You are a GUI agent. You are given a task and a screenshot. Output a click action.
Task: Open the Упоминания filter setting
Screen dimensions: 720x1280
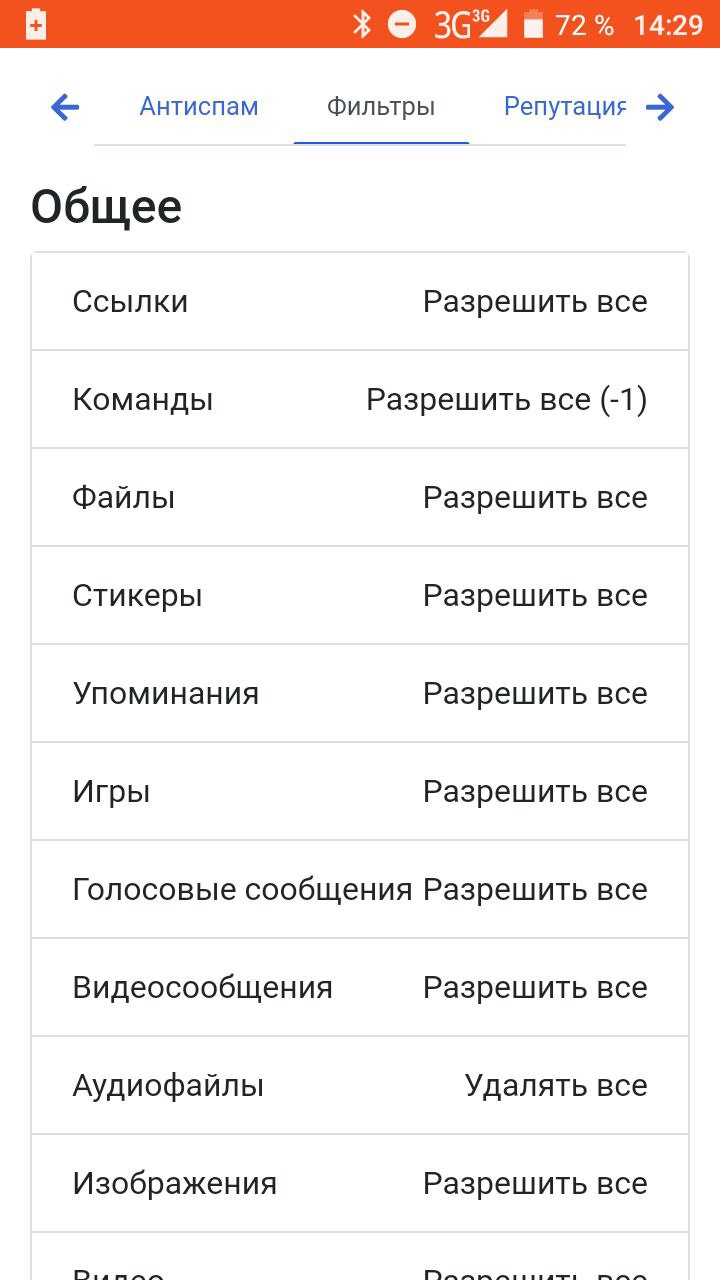[x=360, y=694]
